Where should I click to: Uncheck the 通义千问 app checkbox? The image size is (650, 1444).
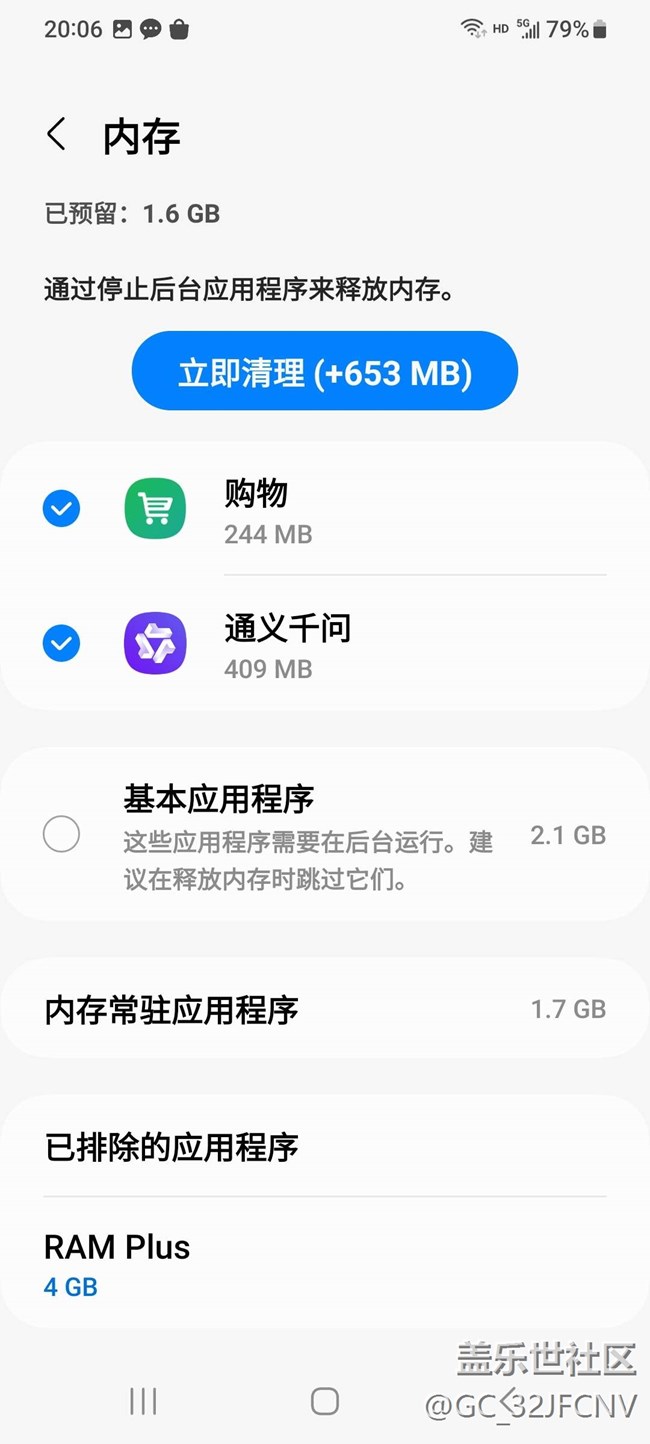[x=61, y=643]
